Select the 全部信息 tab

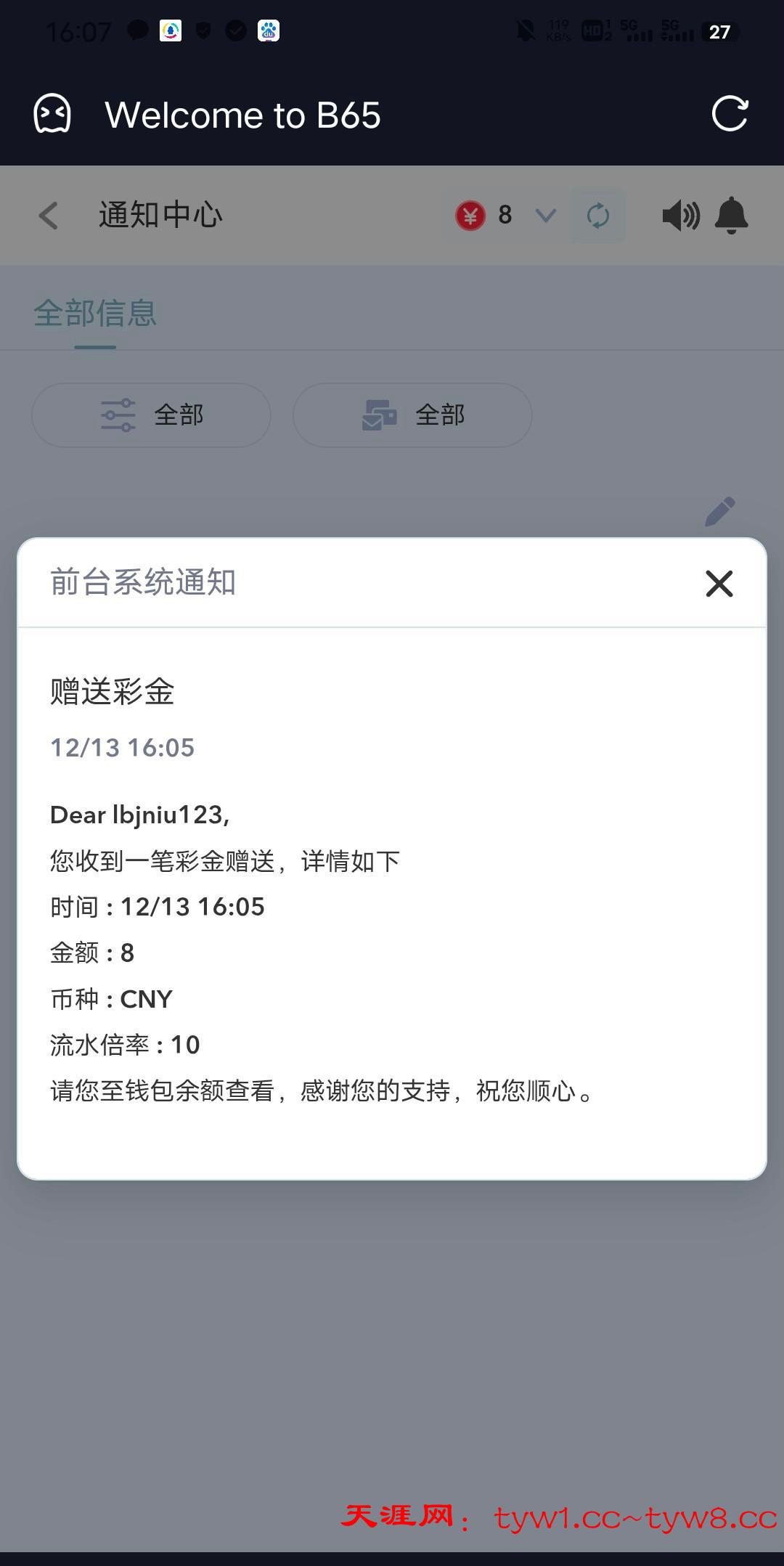(x=95, y=314)
